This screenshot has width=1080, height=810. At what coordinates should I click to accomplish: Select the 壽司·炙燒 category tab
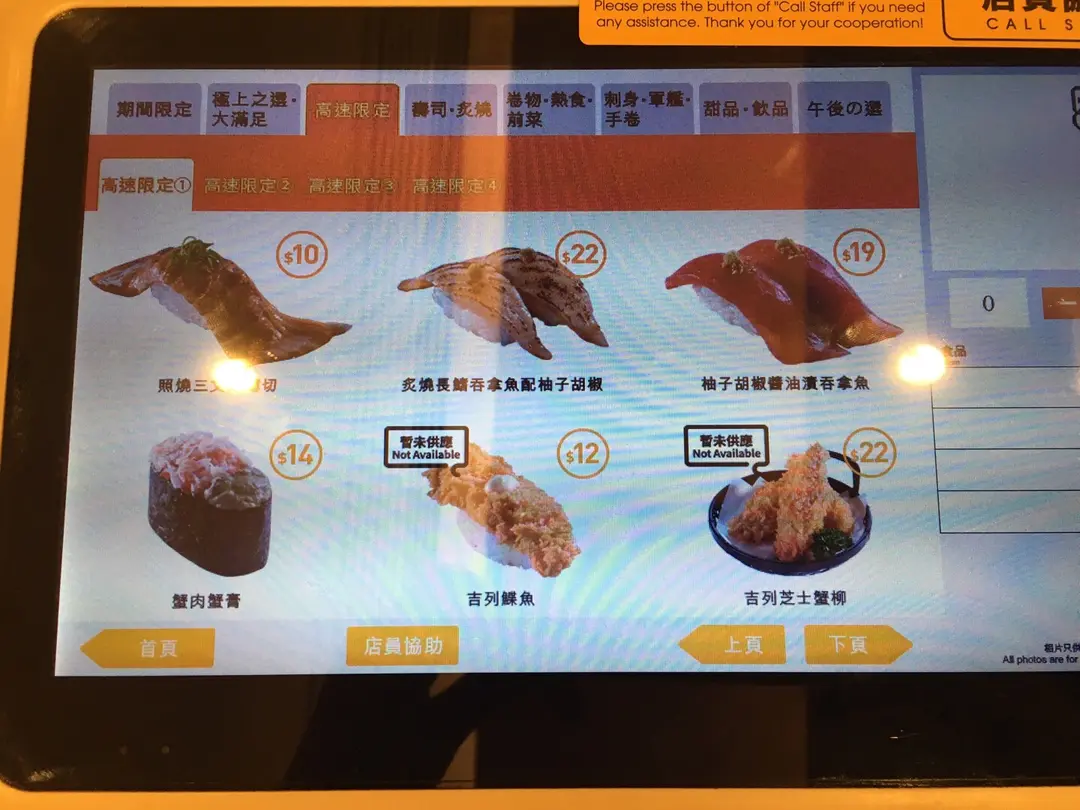pyautogui.click(x=451, y=109)
